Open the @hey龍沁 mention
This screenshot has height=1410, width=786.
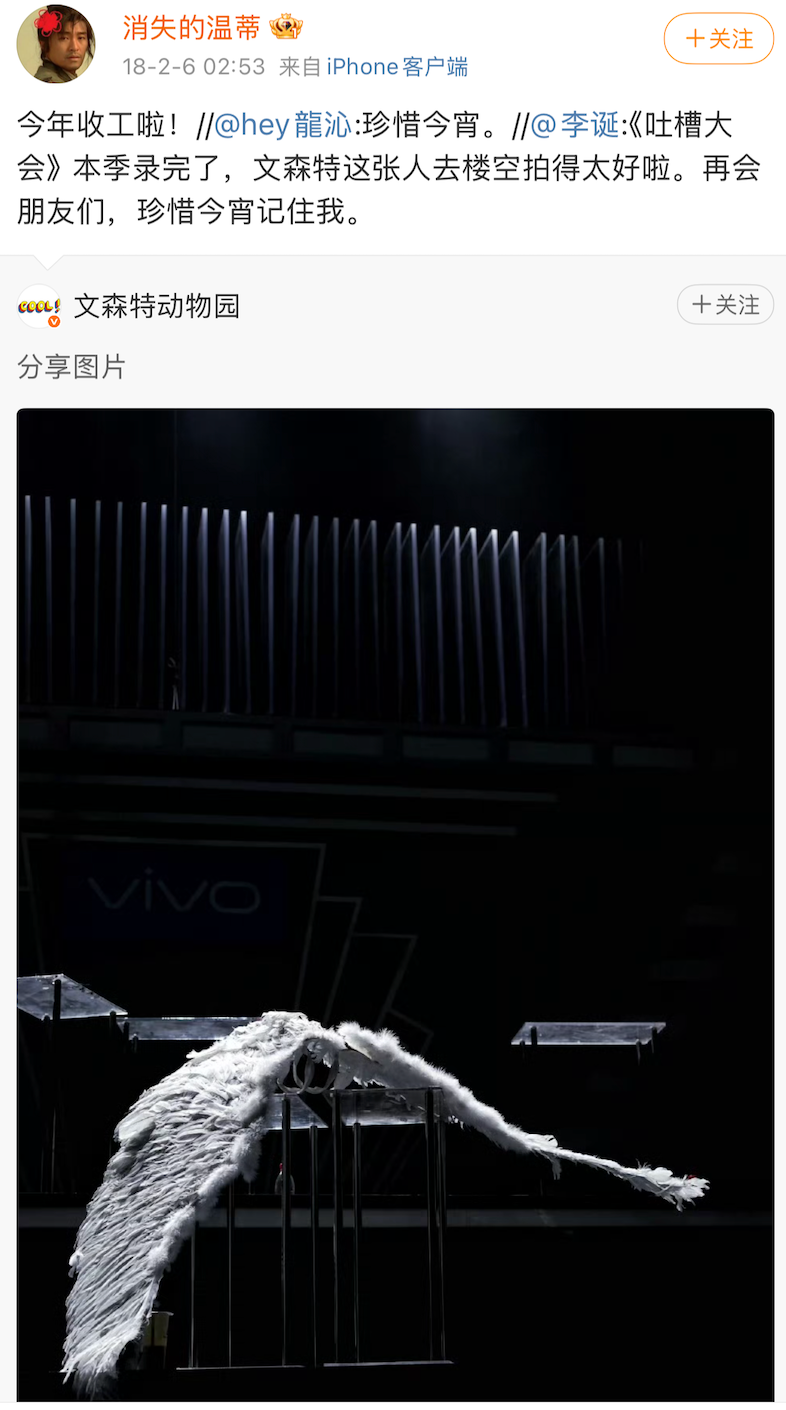[282, 125]
